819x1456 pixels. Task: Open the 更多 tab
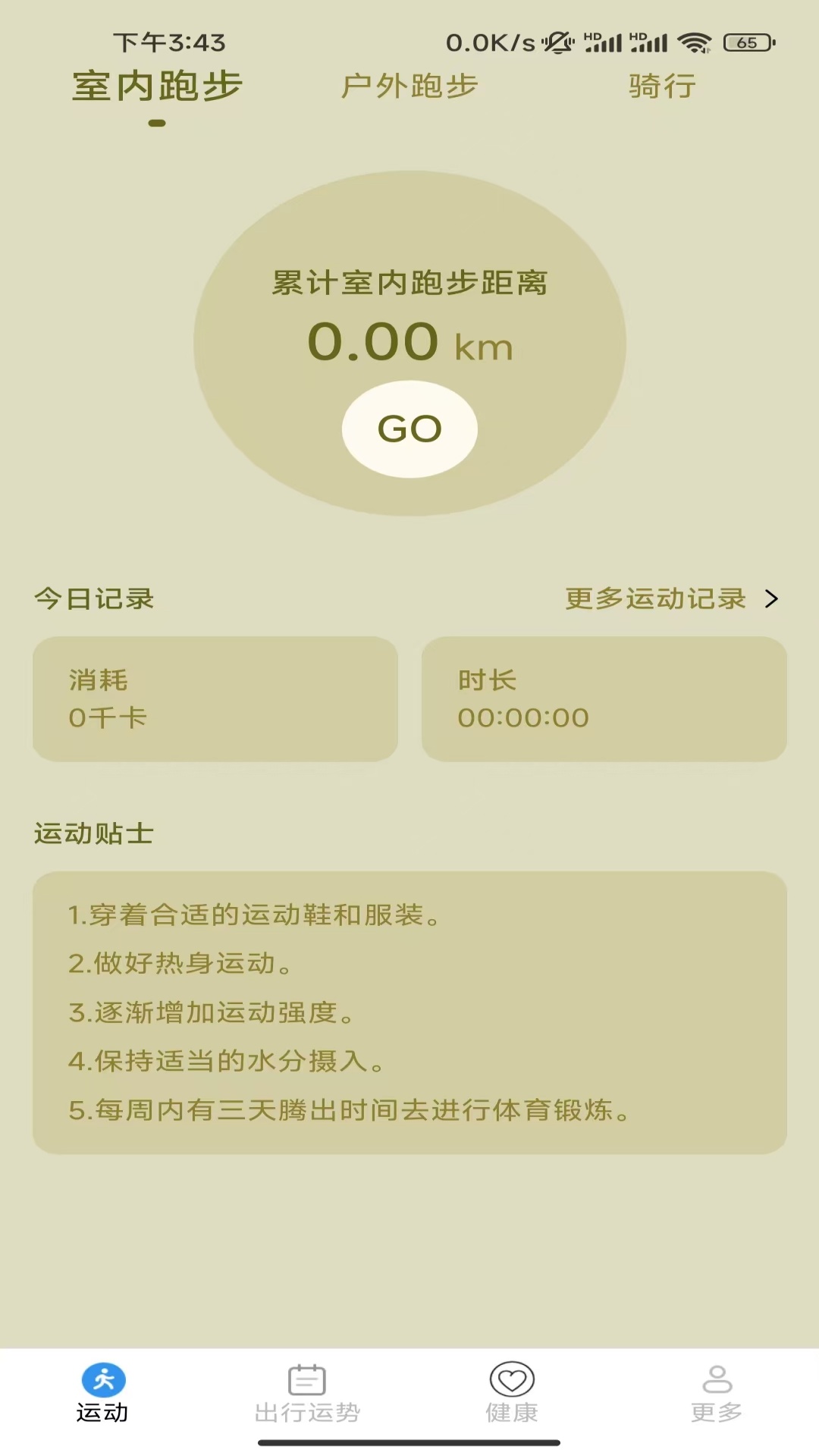(x=717, y=1394)
